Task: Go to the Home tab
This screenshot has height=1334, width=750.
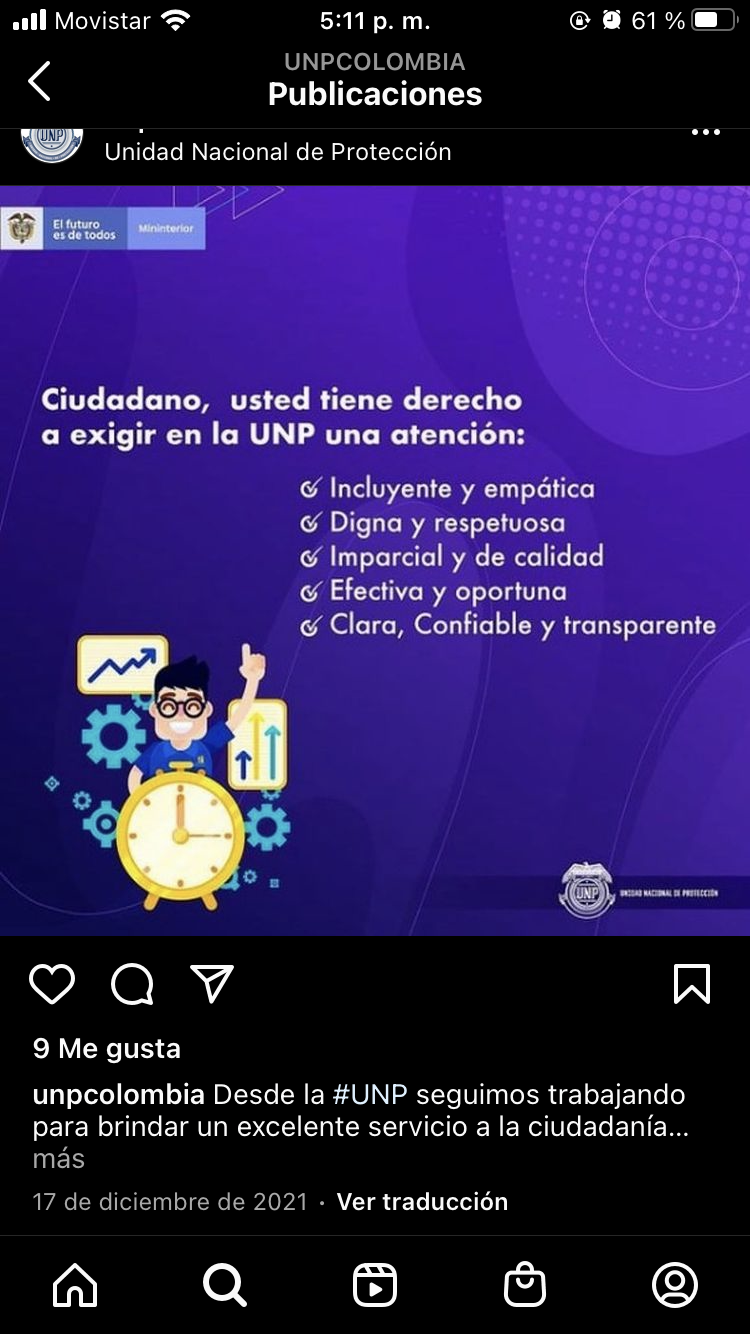Action: click(x=75, y=1285)
